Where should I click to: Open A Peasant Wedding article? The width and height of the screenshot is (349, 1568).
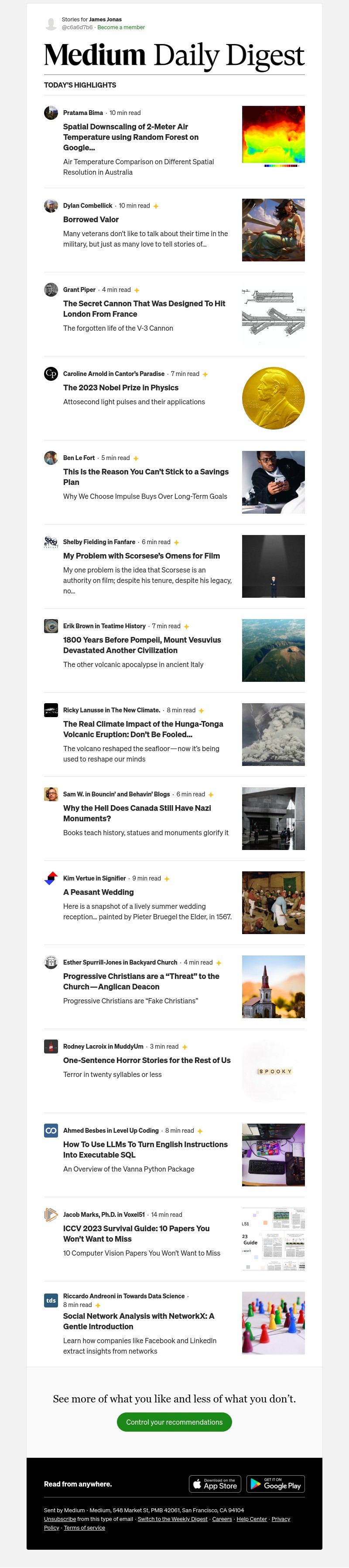click(x=98, y=892)
